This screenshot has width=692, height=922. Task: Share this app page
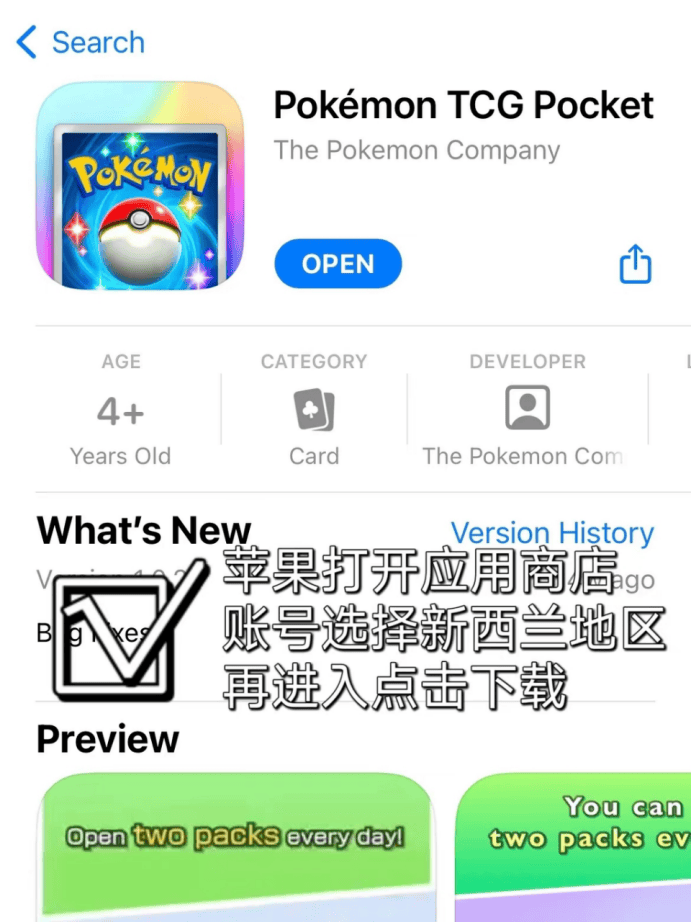pos(635,265)
